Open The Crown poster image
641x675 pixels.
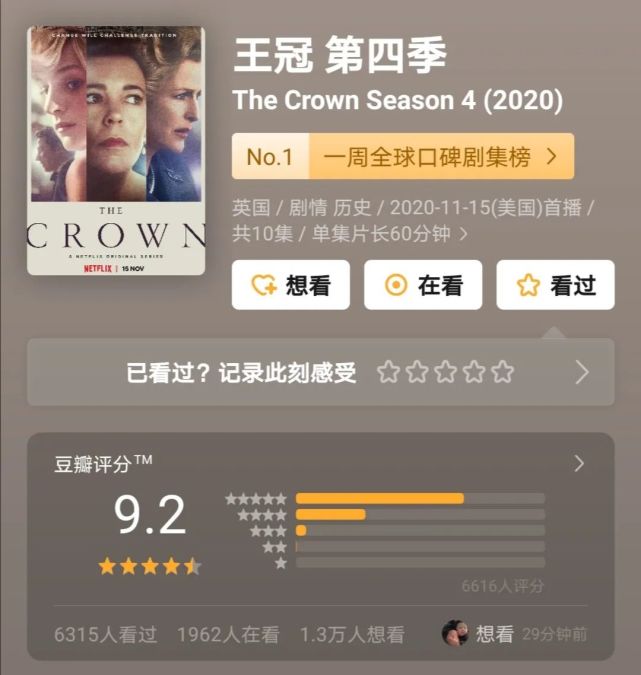point(116,150)
